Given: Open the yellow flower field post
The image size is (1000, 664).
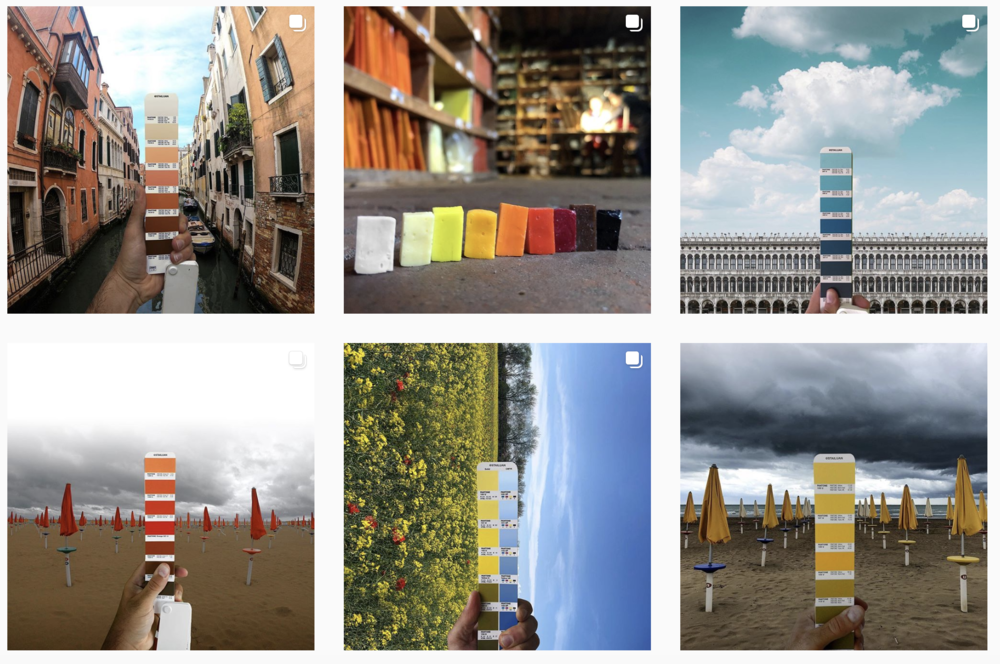Looking at the screenshot, I should (497, 497).
